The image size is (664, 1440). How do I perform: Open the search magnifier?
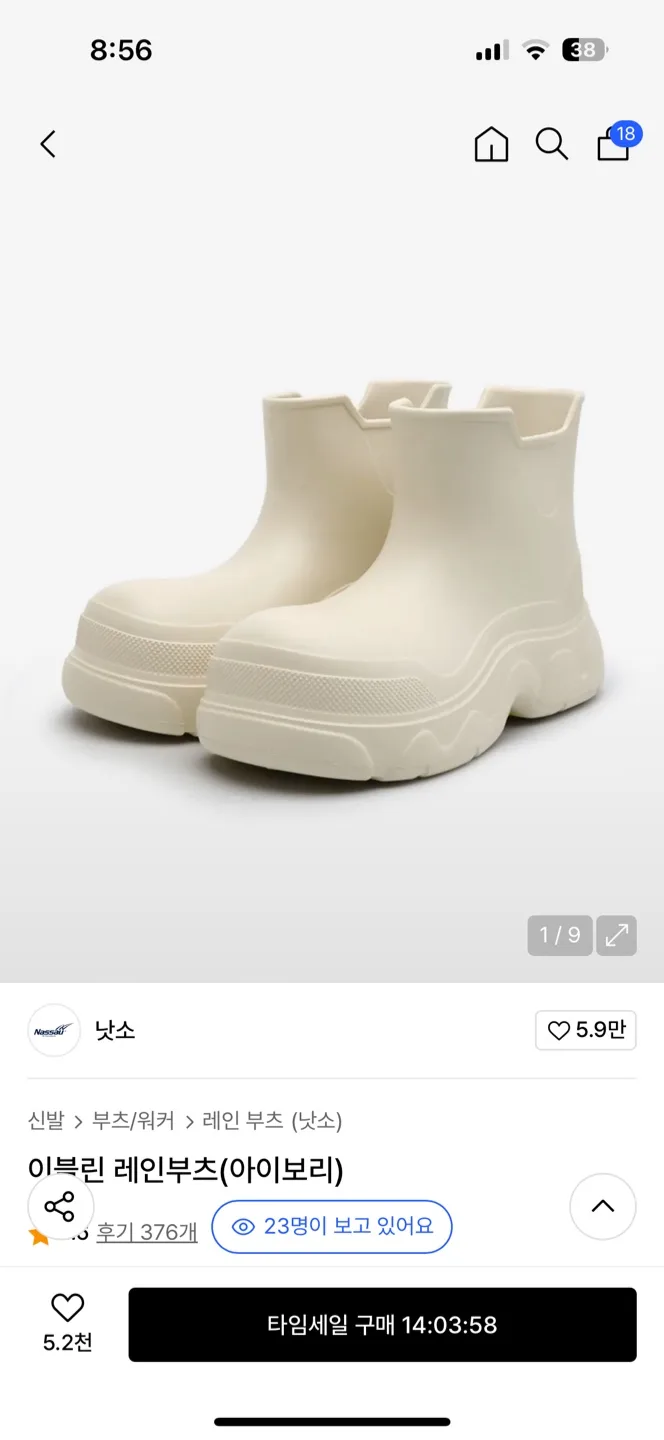pyautogui.click(x=551, y=144)
